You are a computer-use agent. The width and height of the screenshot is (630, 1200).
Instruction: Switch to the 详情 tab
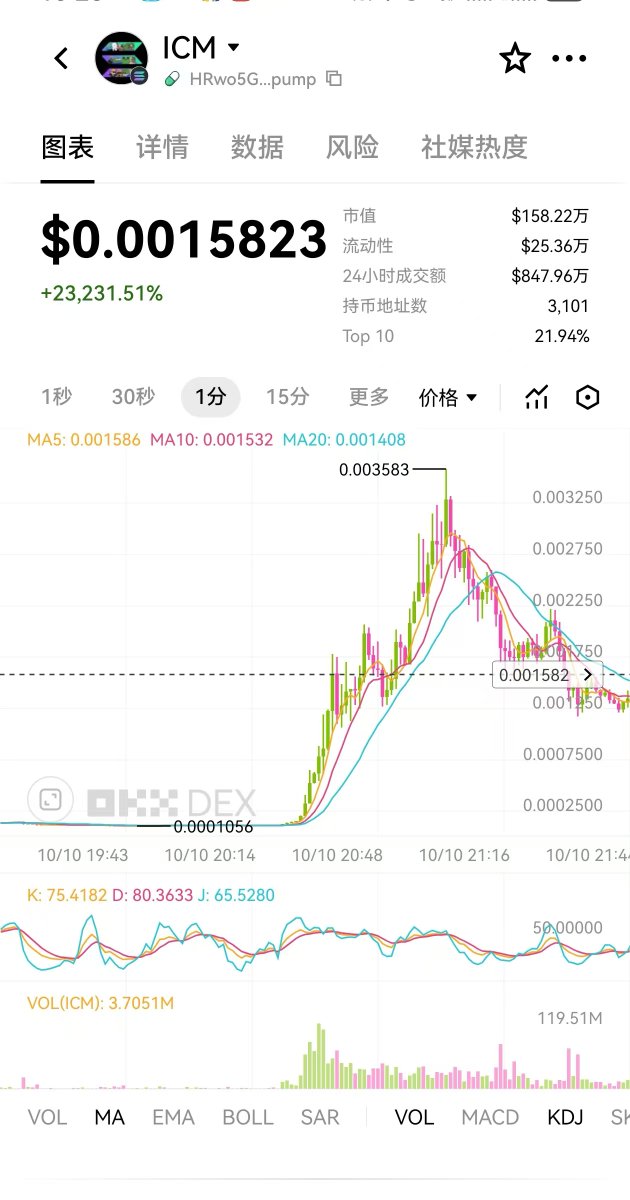click(x=162, y=147)
